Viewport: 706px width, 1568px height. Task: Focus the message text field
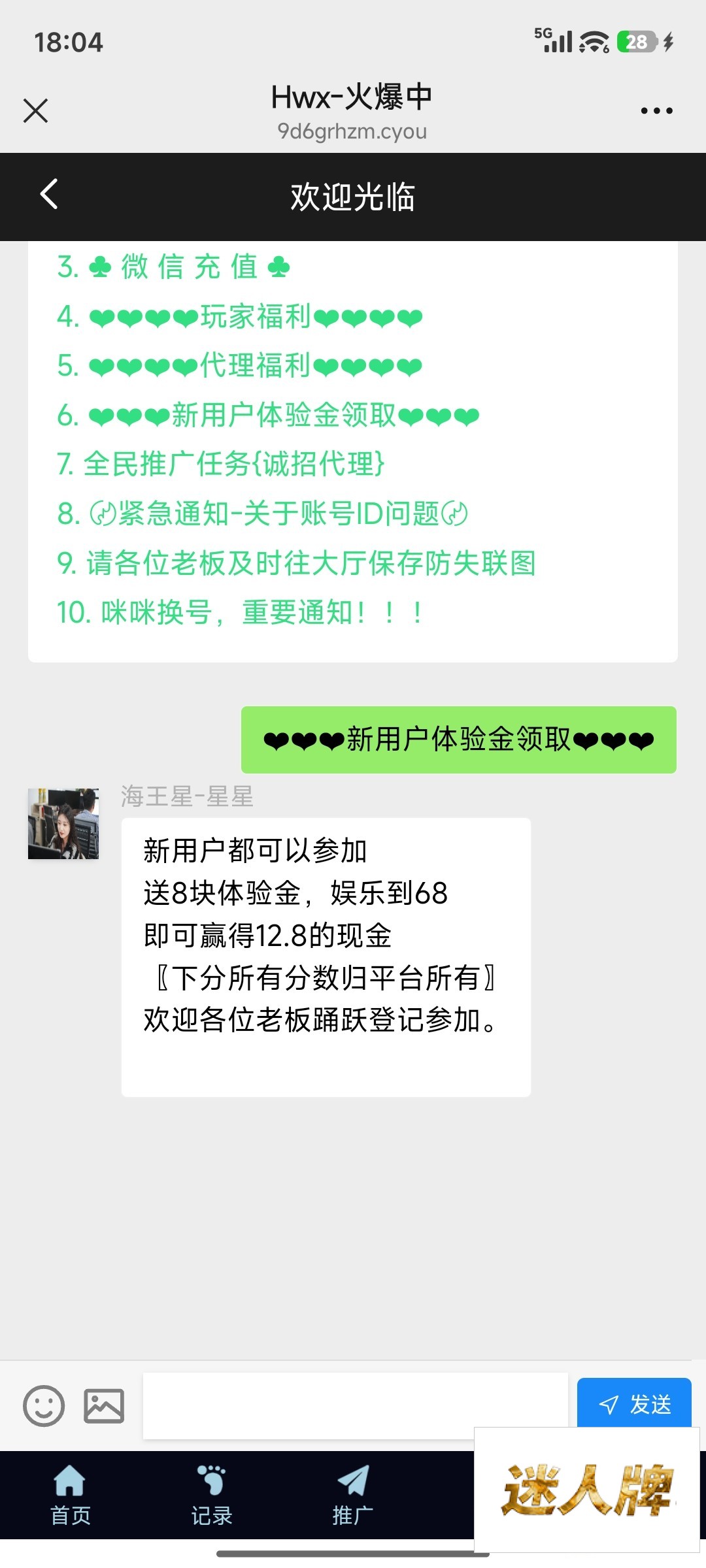coord(355,1405)
